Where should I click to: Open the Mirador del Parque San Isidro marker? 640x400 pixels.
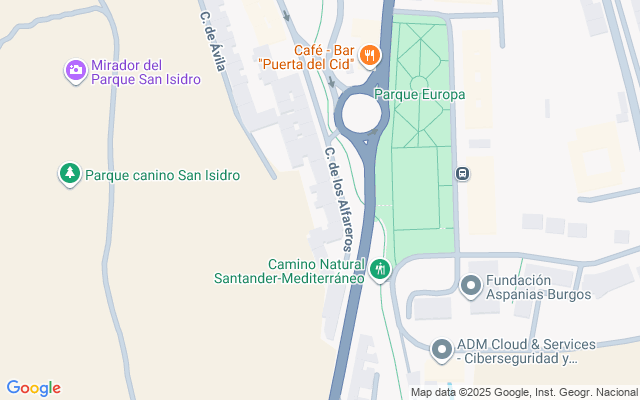76,71
